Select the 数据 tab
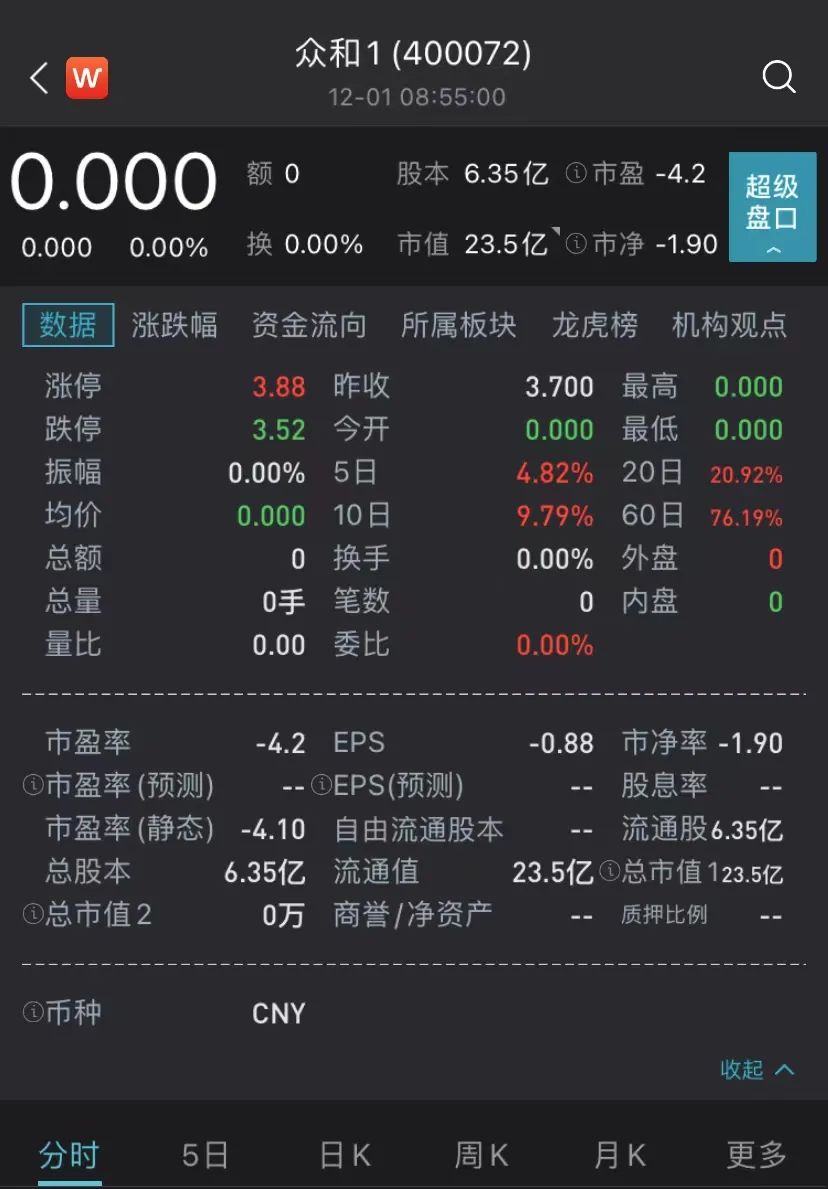828x1189 pixels. [x=68, y=325]
